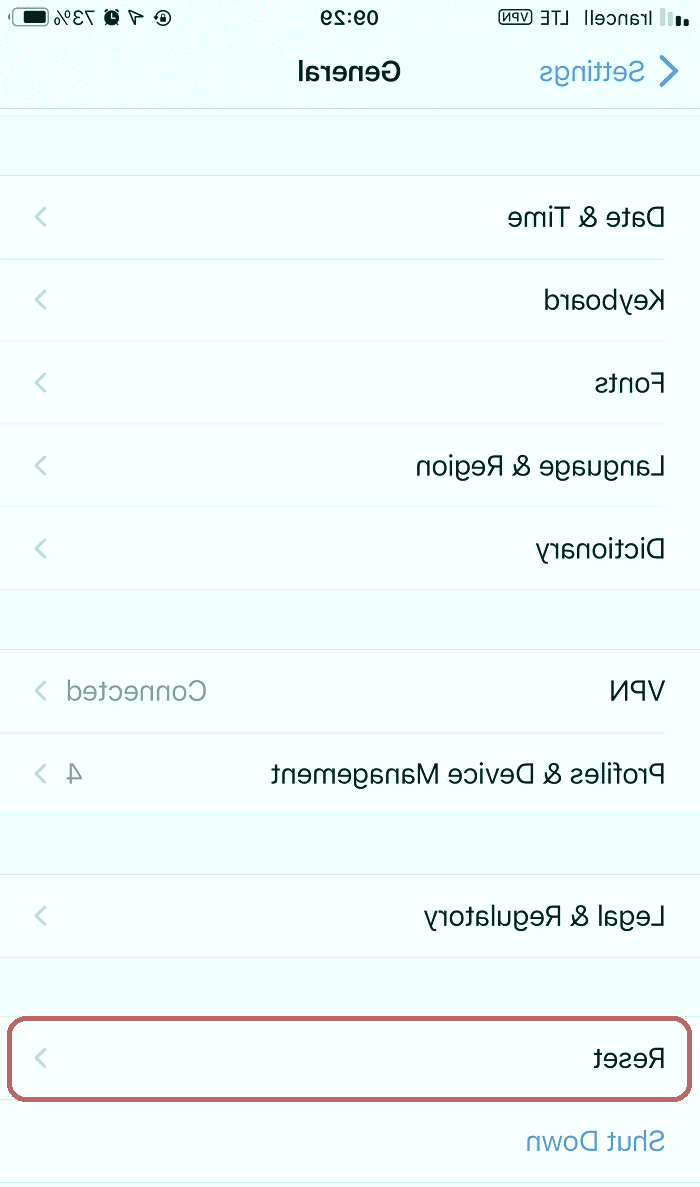
Task: Open Language & Region settings
Action: click(350, 466)
